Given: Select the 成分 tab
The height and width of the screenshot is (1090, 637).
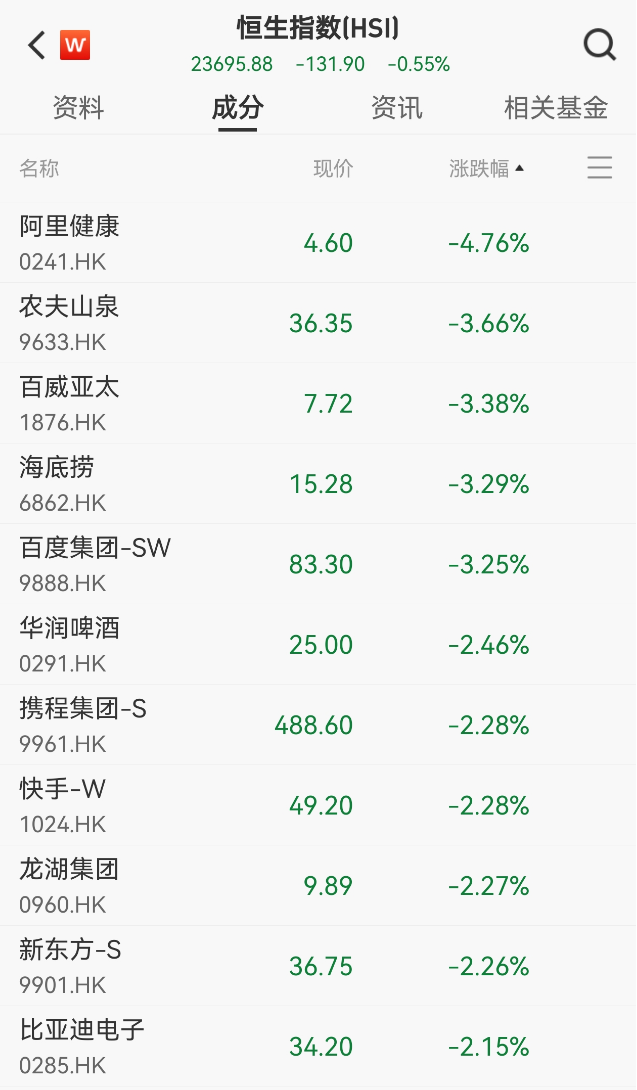Looking at the screenshot, I should tap(237, 108).
